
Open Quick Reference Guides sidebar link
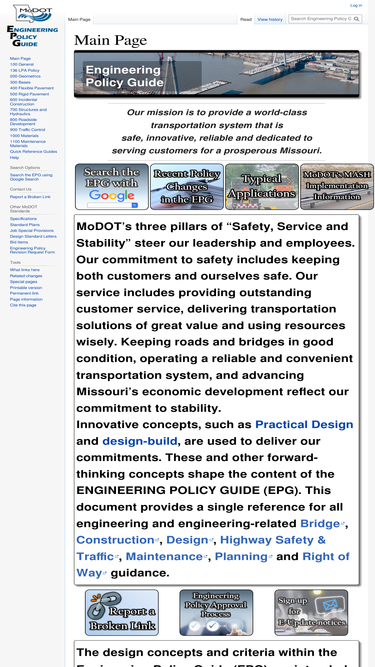[33, 151]
